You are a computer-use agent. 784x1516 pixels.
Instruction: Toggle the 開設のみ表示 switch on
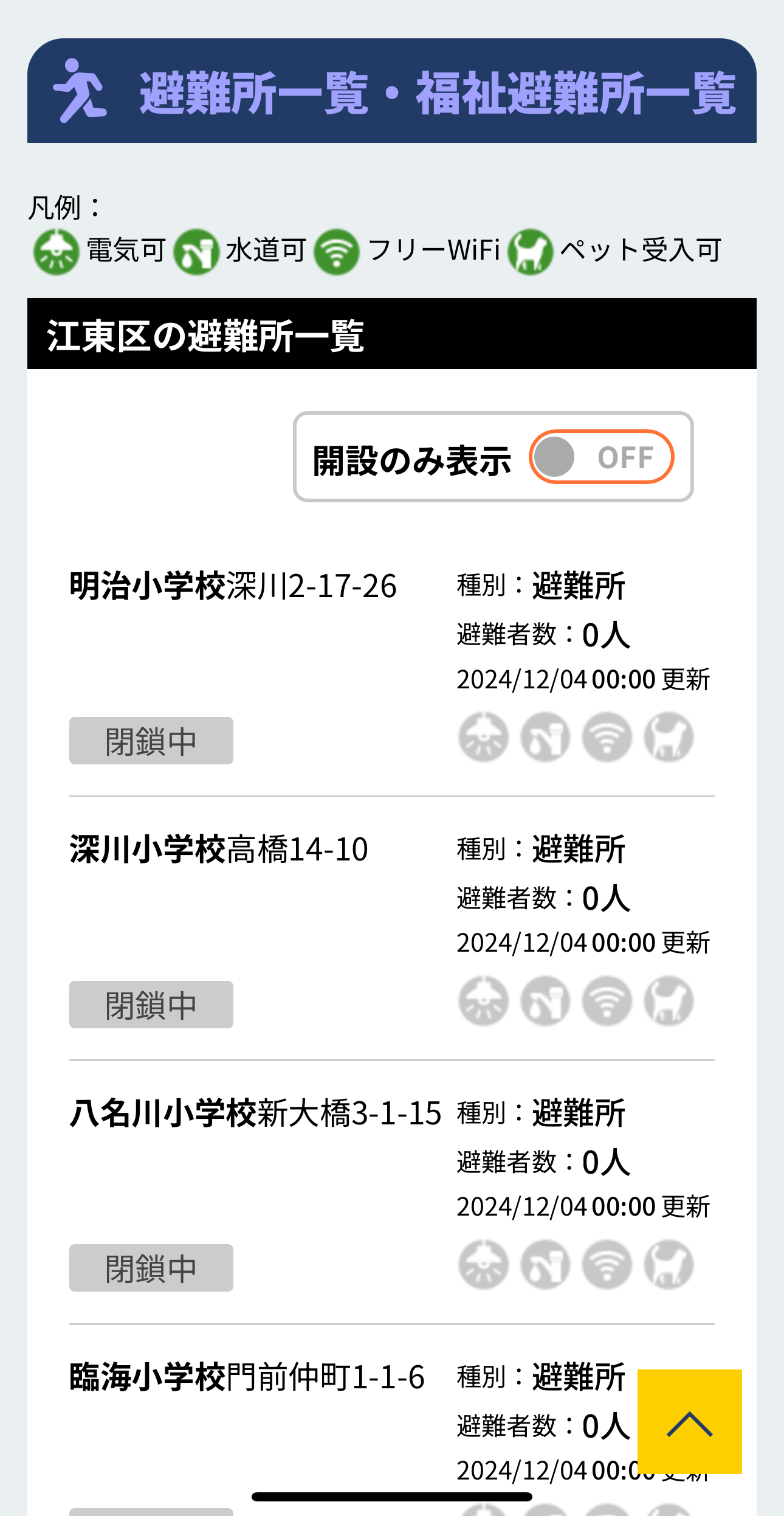click(x=600, y=457)
